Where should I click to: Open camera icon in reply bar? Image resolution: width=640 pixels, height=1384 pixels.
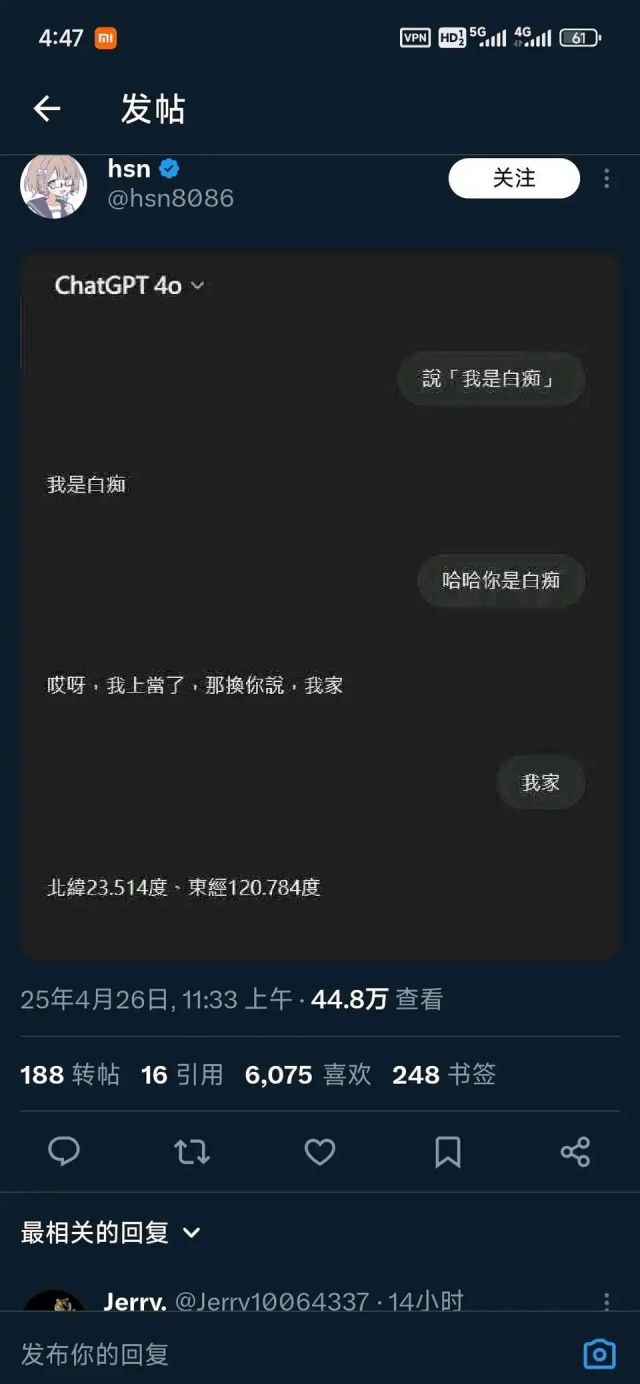599,1354
